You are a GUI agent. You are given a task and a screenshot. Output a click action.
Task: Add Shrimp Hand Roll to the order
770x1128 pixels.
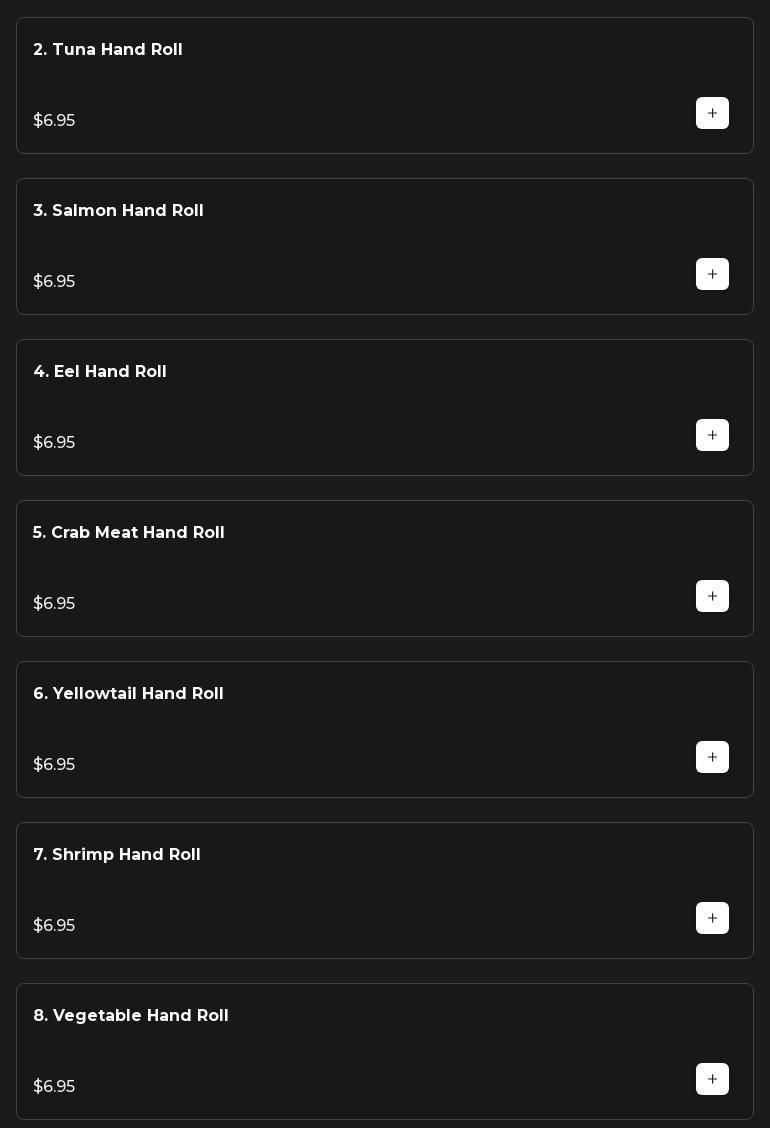pos(712,918)
